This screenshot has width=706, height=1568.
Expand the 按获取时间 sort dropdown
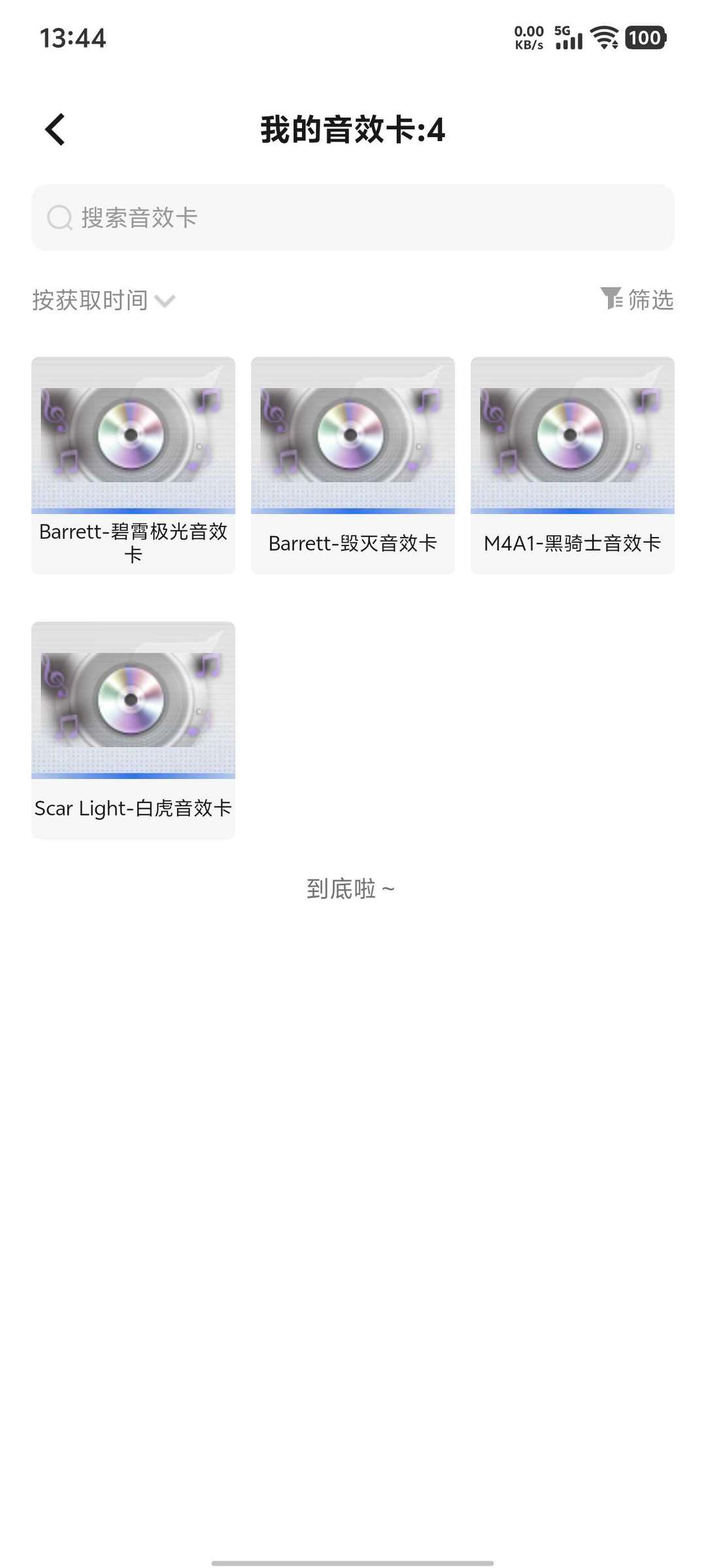[104, 301]
